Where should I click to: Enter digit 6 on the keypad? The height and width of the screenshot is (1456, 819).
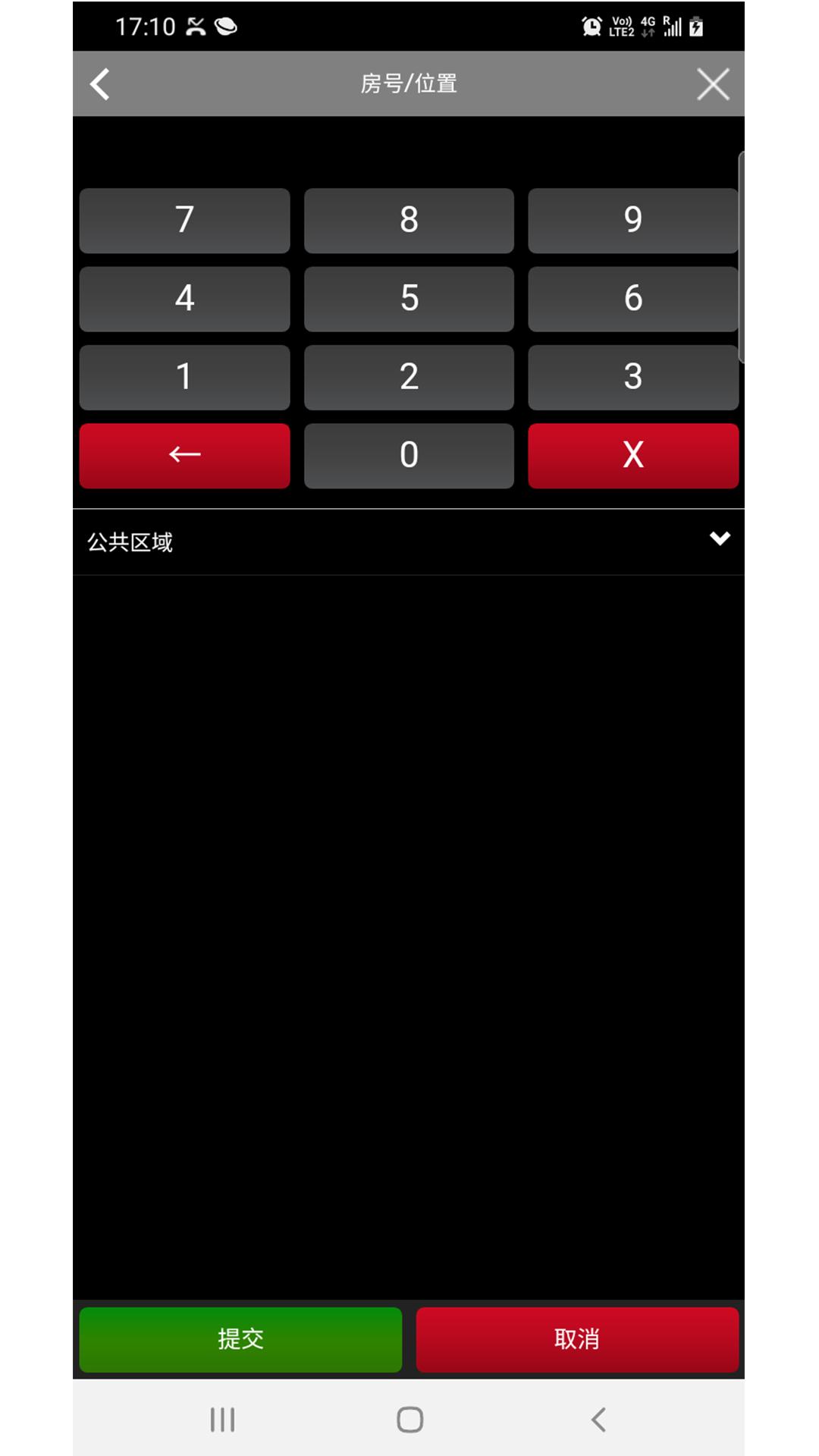[633, 299]
